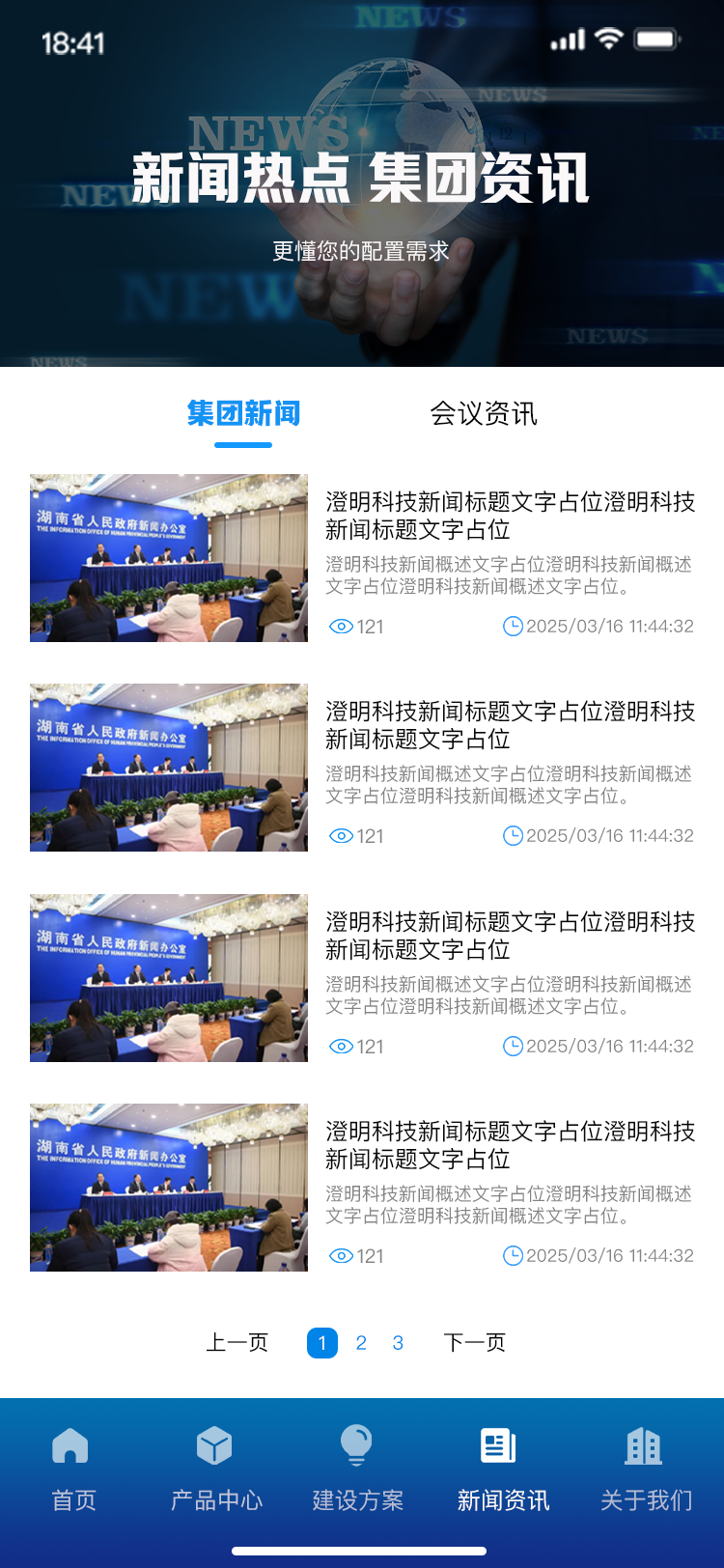This screenshot has height=1568, width=724.
Task: Go to the previous page 上一页
Action: (x=237, y=1342)
